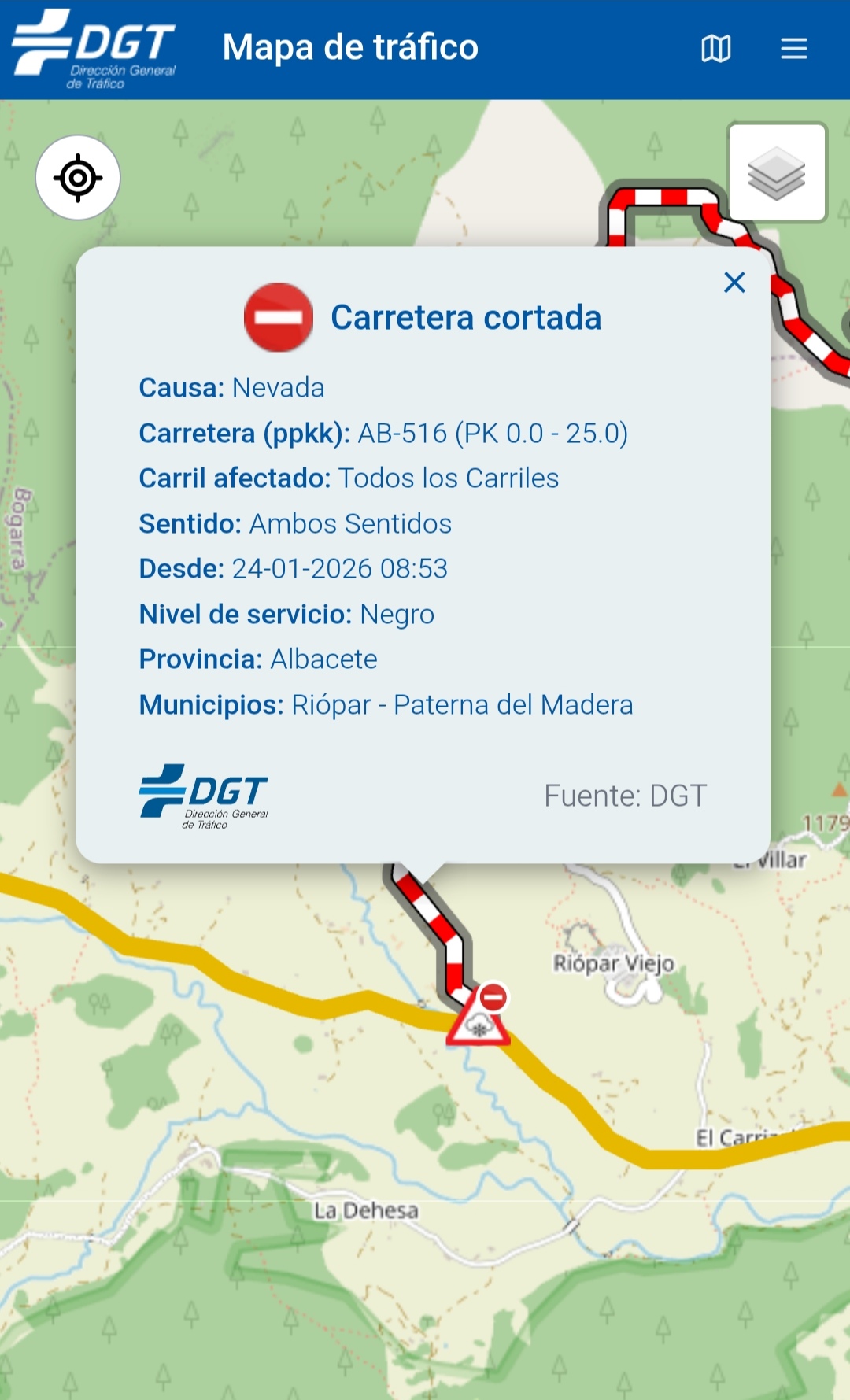Tap the DGT logo in header

[94, 49]
